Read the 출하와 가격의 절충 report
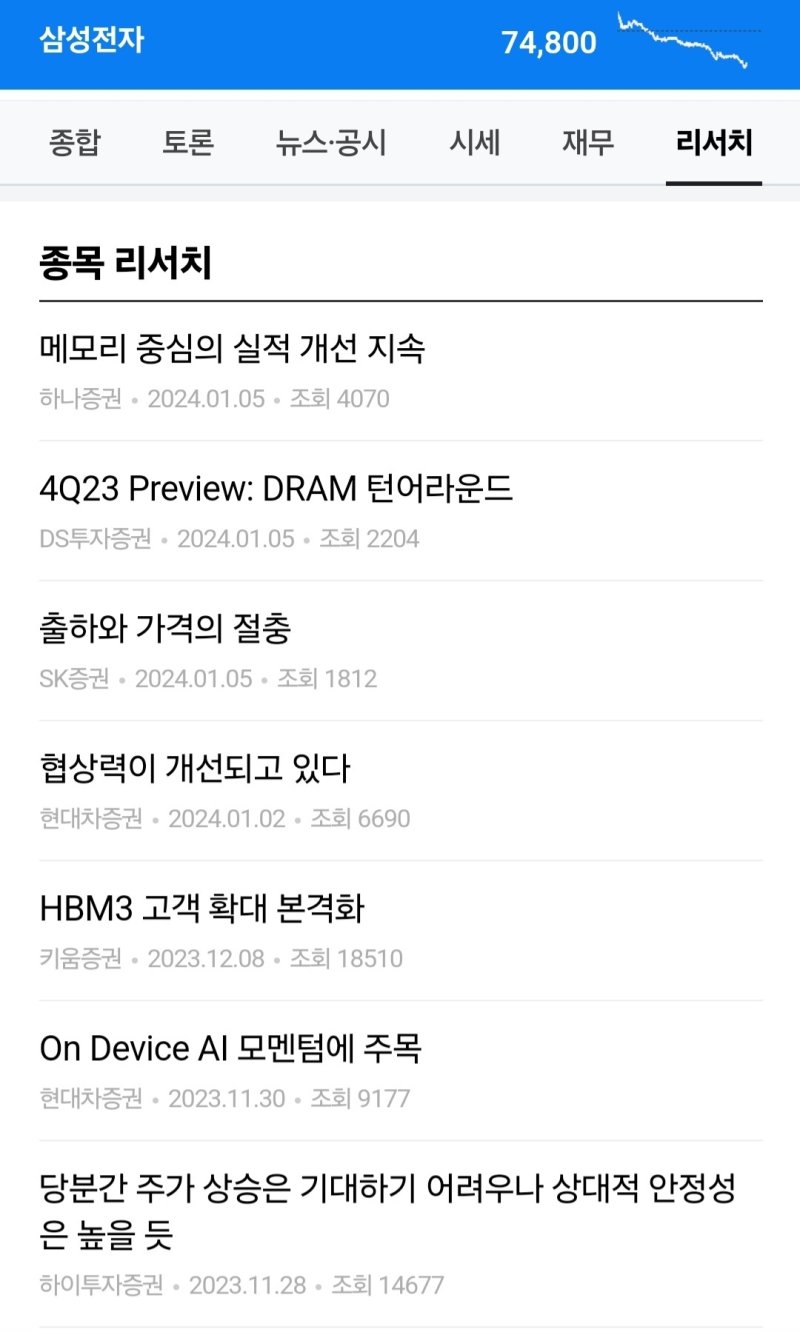Screen dimensions: 800x1332 [x=165, y=629]
